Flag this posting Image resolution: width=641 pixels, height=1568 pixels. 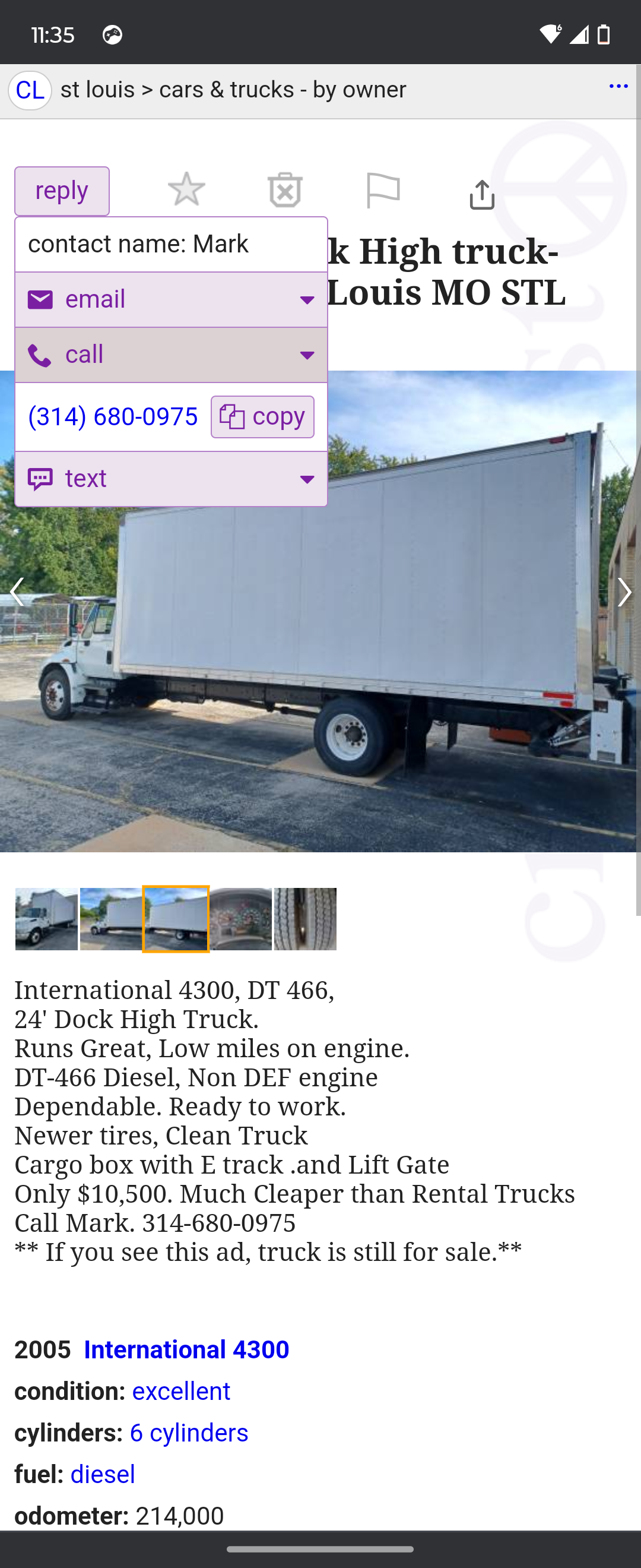click(x=383, y=191)
